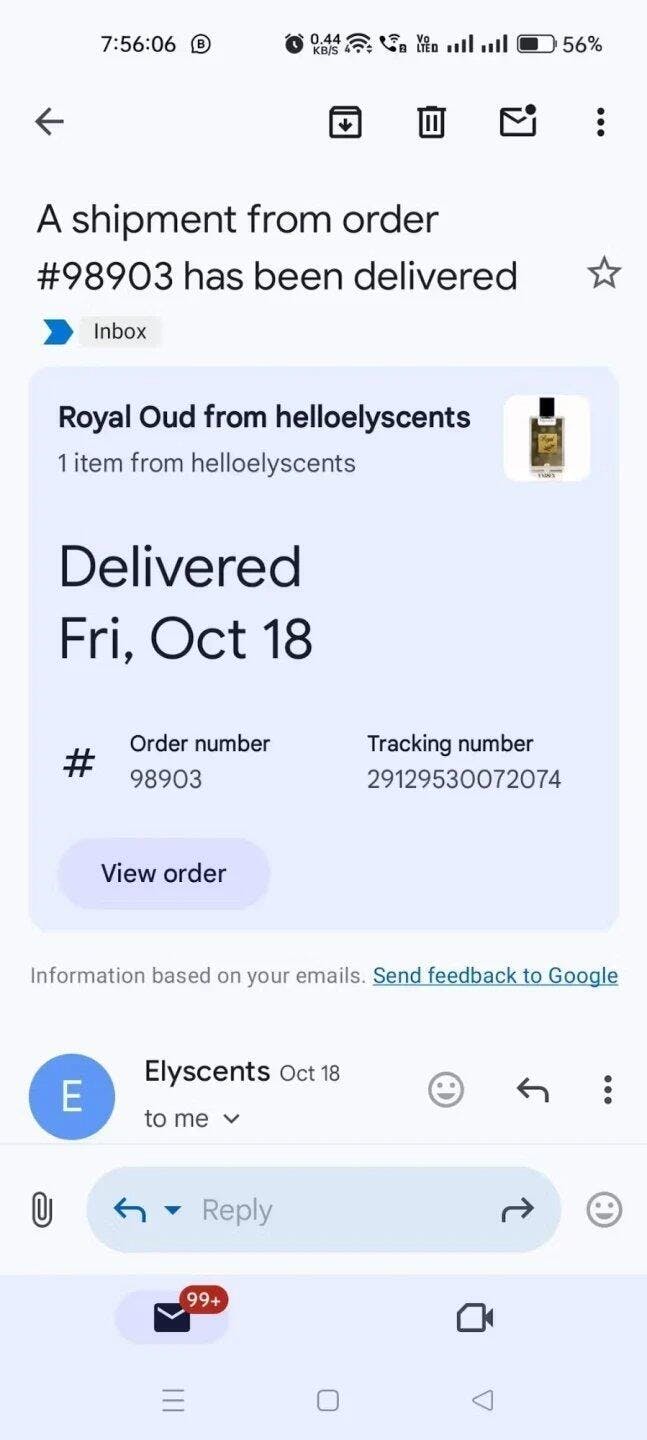Open emoji picker beside reply box
This screenshot has height=1440, width=647.
(604, 1210)
